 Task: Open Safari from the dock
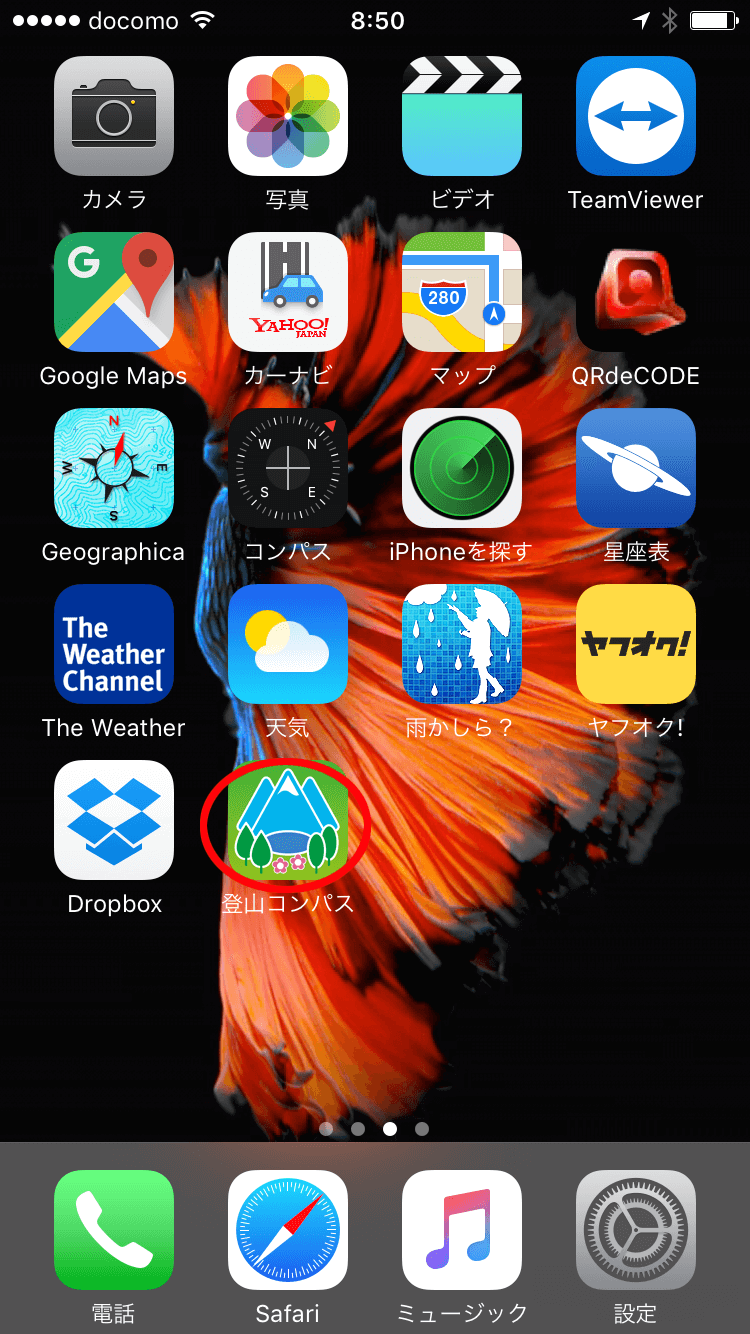[x=288, y=1230]
